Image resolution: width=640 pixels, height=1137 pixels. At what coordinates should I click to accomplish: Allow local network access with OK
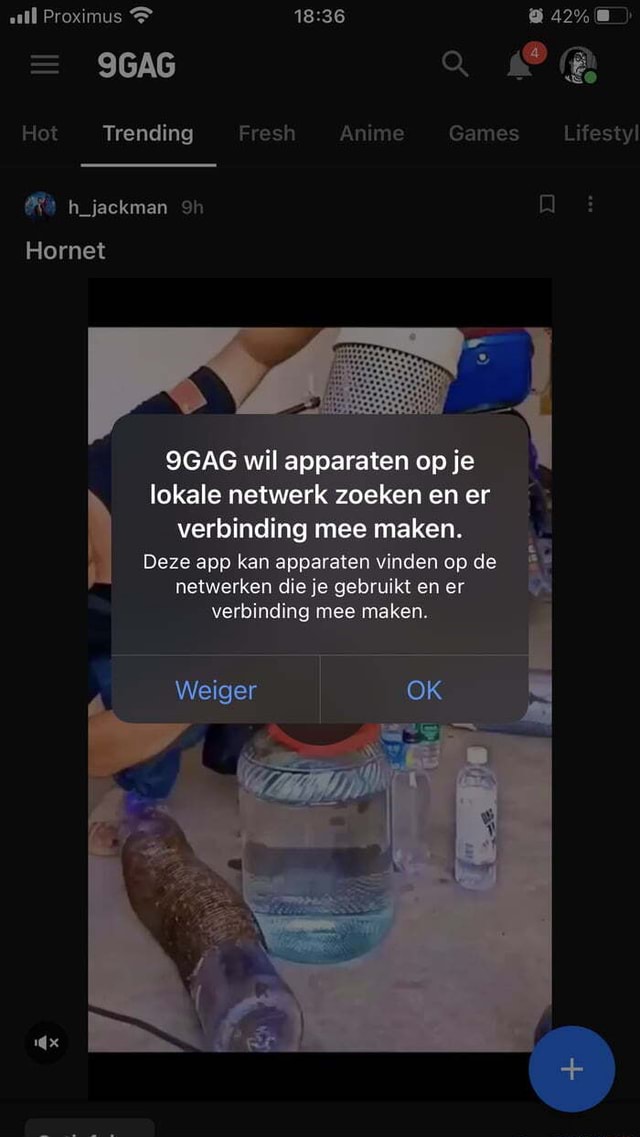tap(424, 690)
